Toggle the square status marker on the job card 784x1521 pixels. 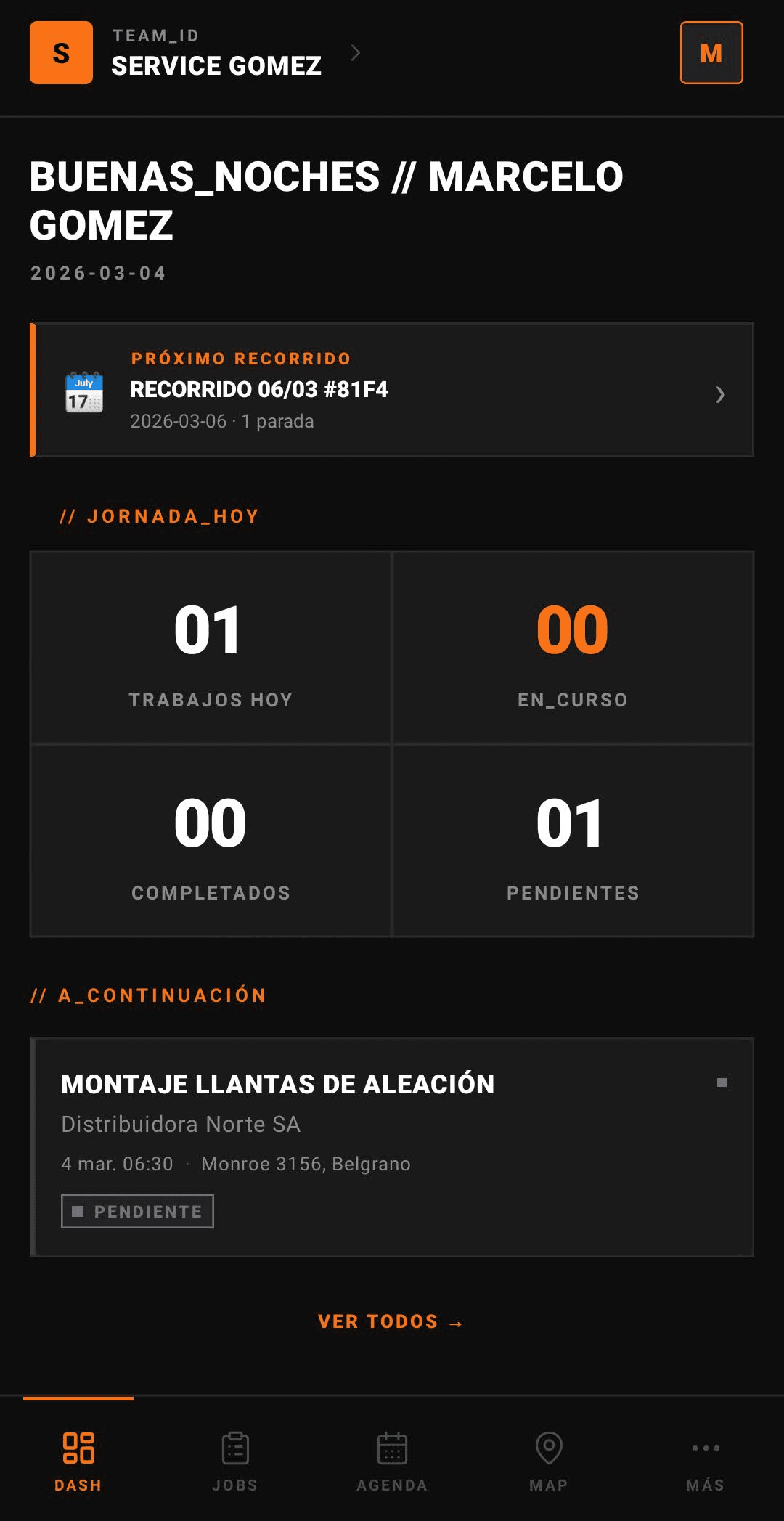click(x=724, y=1082)
